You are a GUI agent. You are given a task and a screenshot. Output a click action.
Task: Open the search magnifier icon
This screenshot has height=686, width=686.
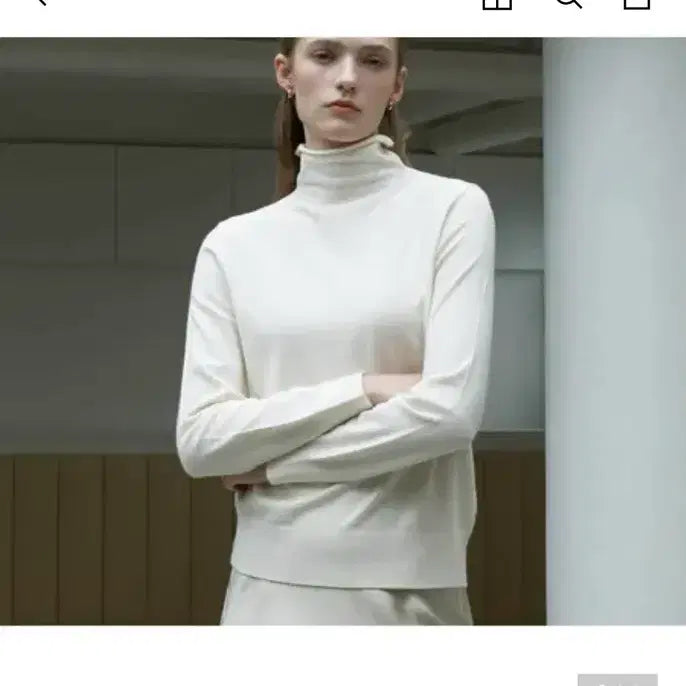pos(567,3)
